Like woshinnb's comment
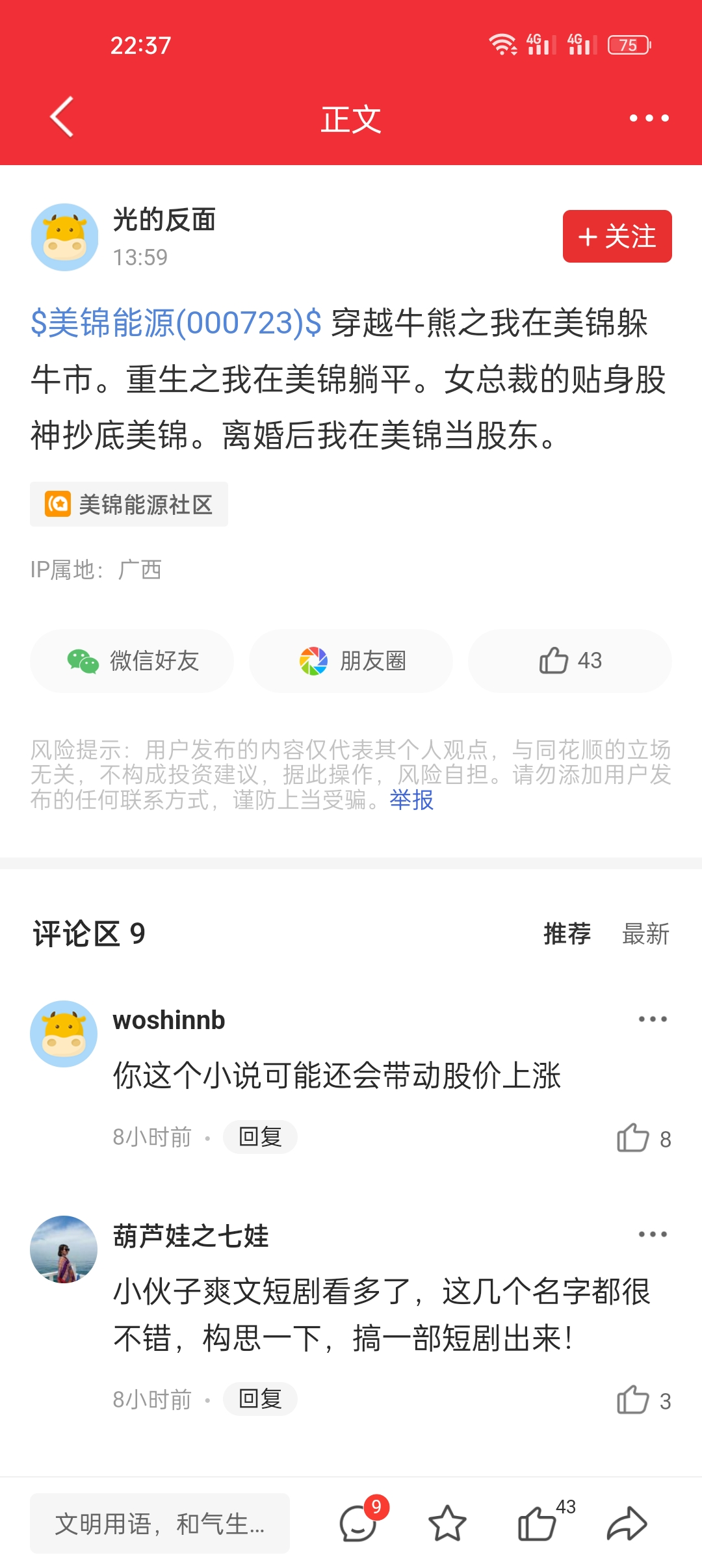The image size is (702, 1568). coord(634,1138)
